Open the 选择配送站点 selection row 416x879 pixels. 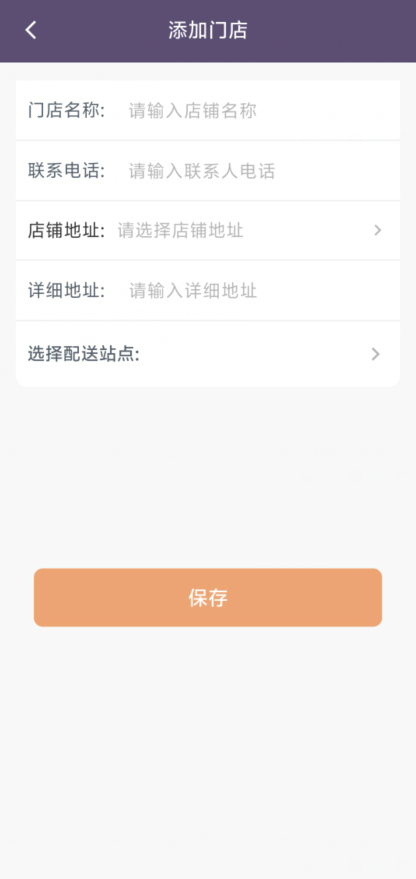click(x=208, y=354)
